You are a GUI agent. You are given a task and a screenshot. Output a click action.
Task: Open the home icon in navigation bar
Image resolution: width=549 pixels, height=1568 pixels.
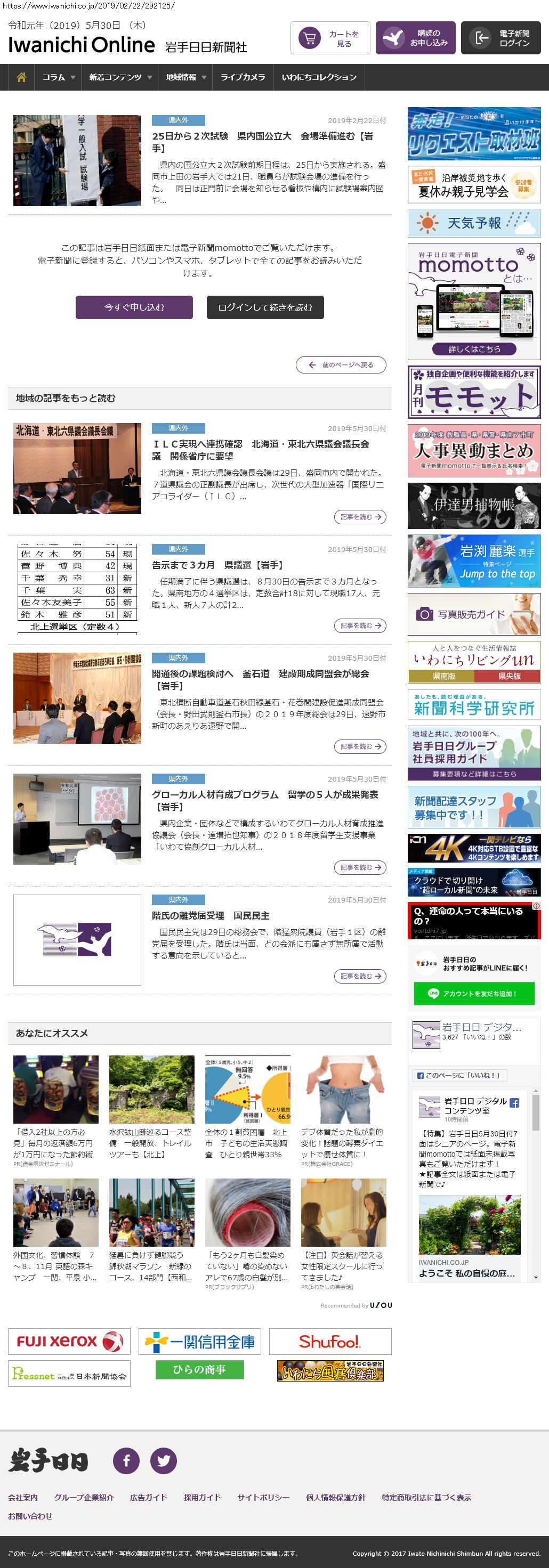[x=21, y=77]
